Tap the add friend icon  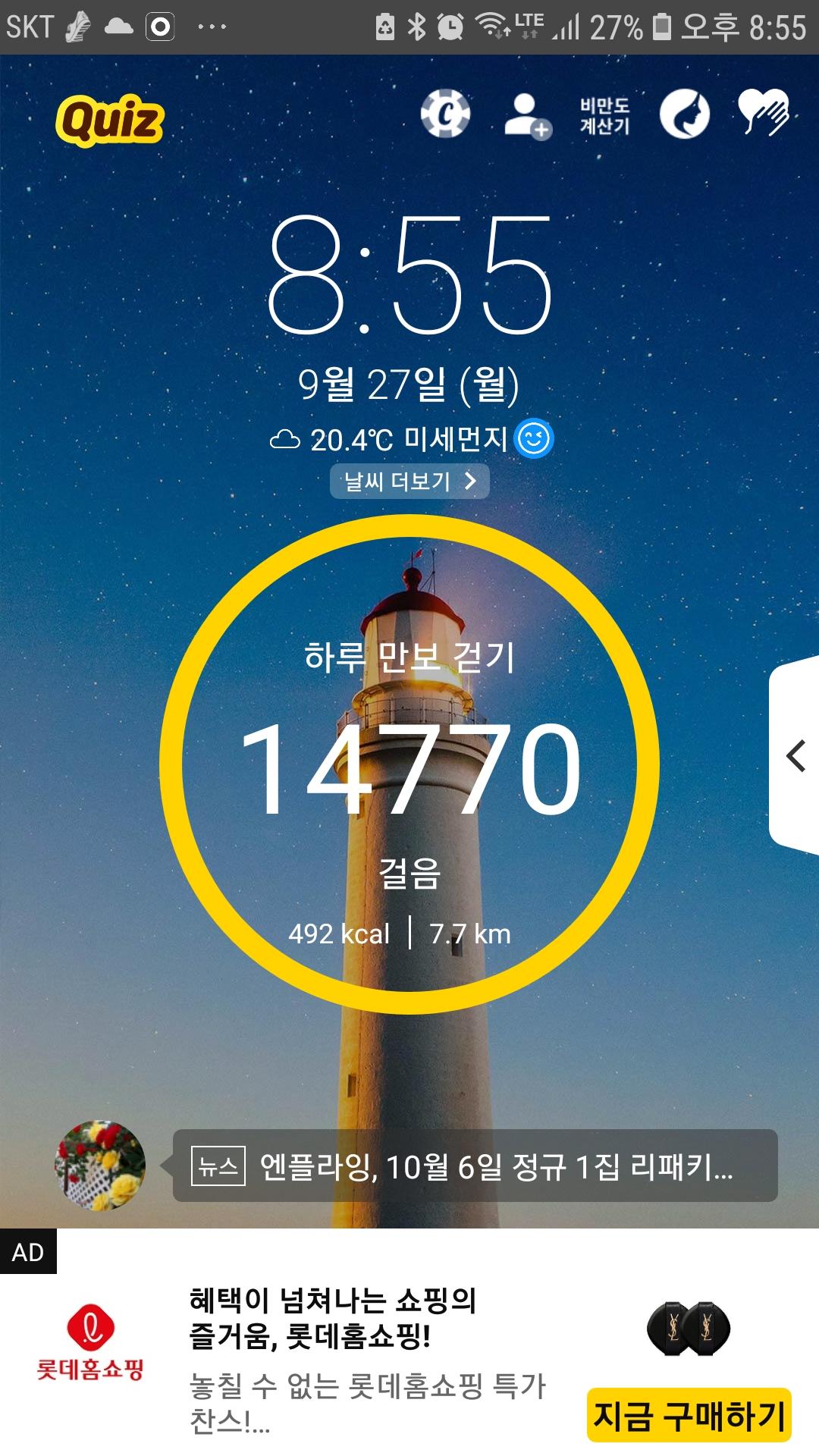click(x=527, y=116)
